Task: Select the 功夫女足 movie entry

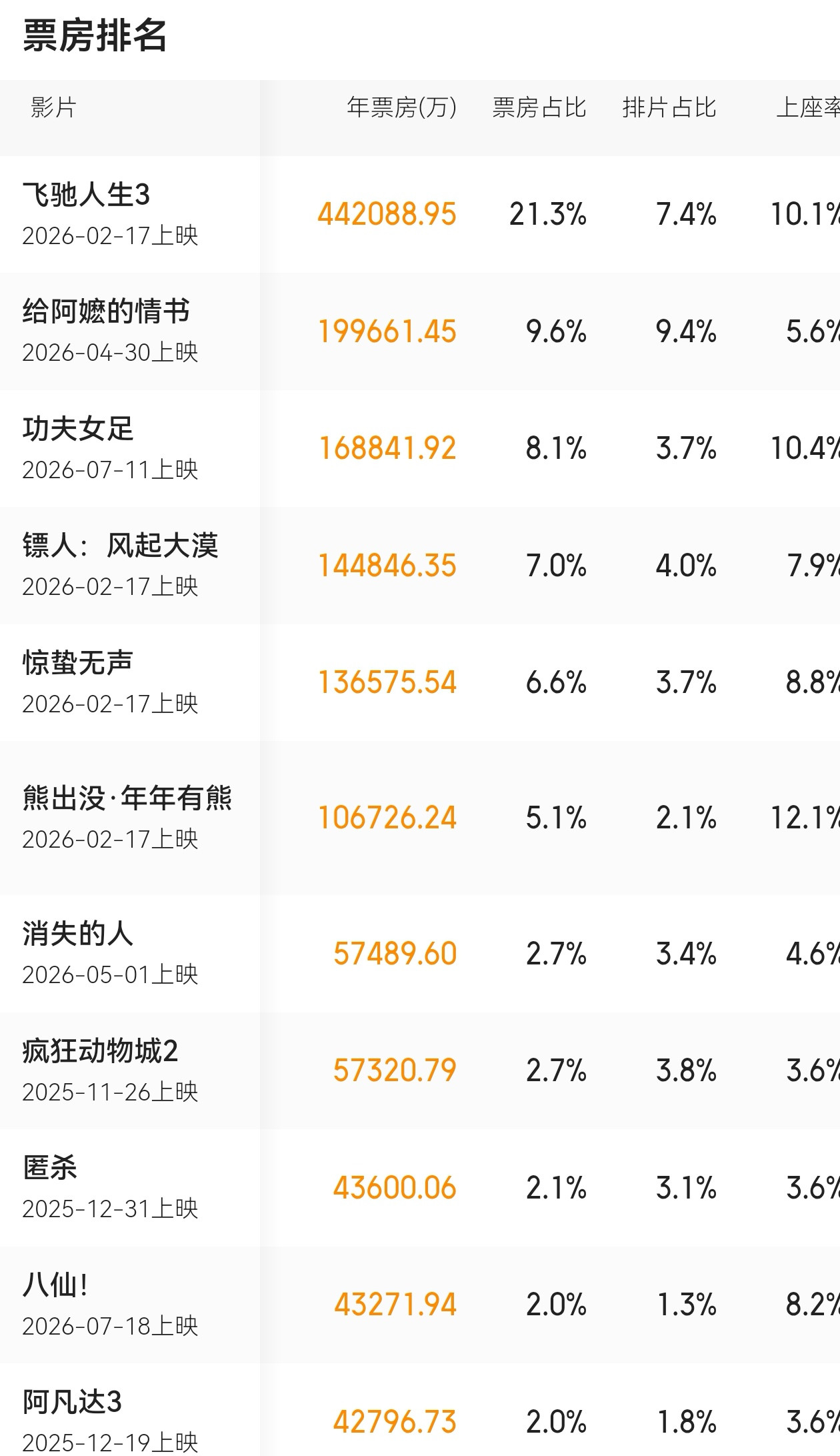Action: (420, 448)
